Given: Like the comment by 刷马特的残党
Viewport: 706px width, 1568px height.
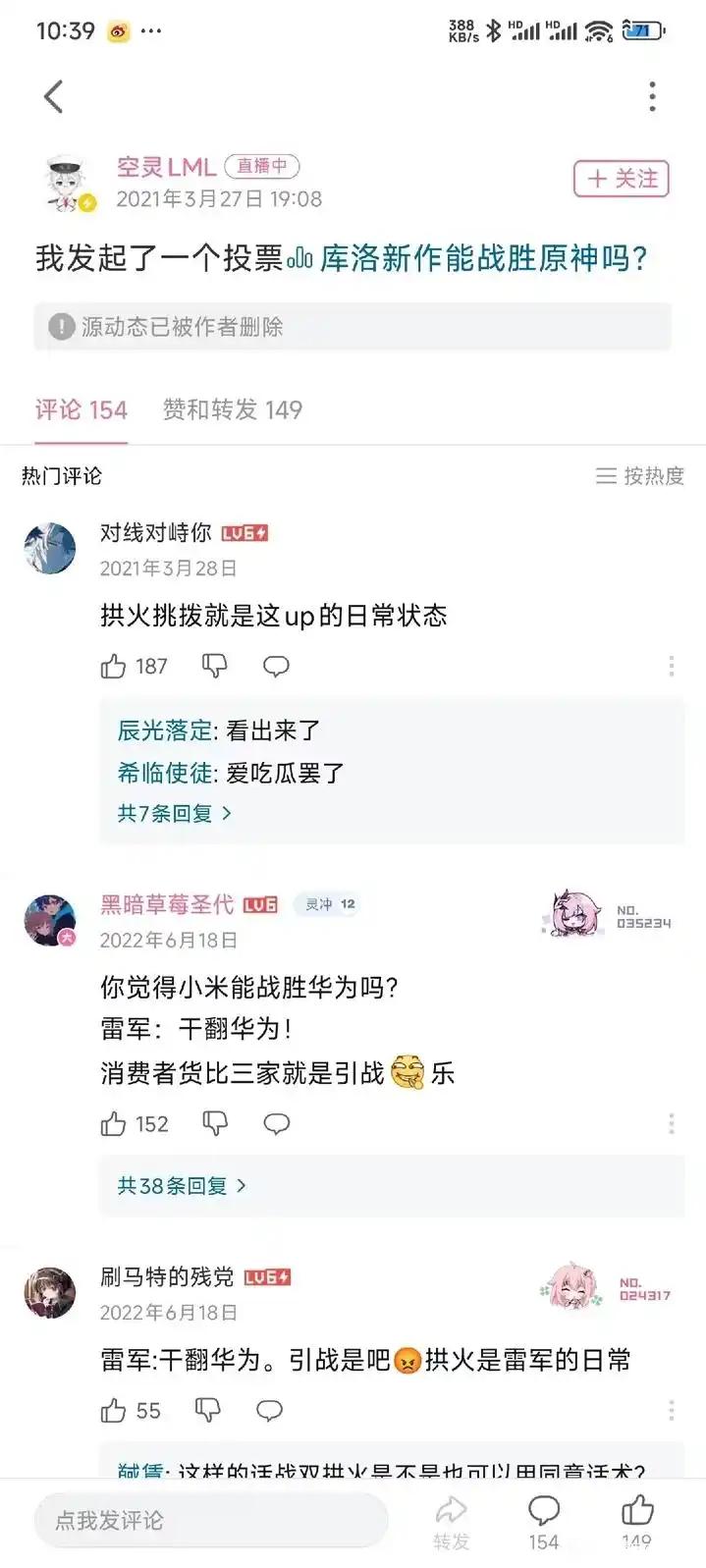Looking at the screenshot, I should pyautogui.click(x=114, y=1411).
